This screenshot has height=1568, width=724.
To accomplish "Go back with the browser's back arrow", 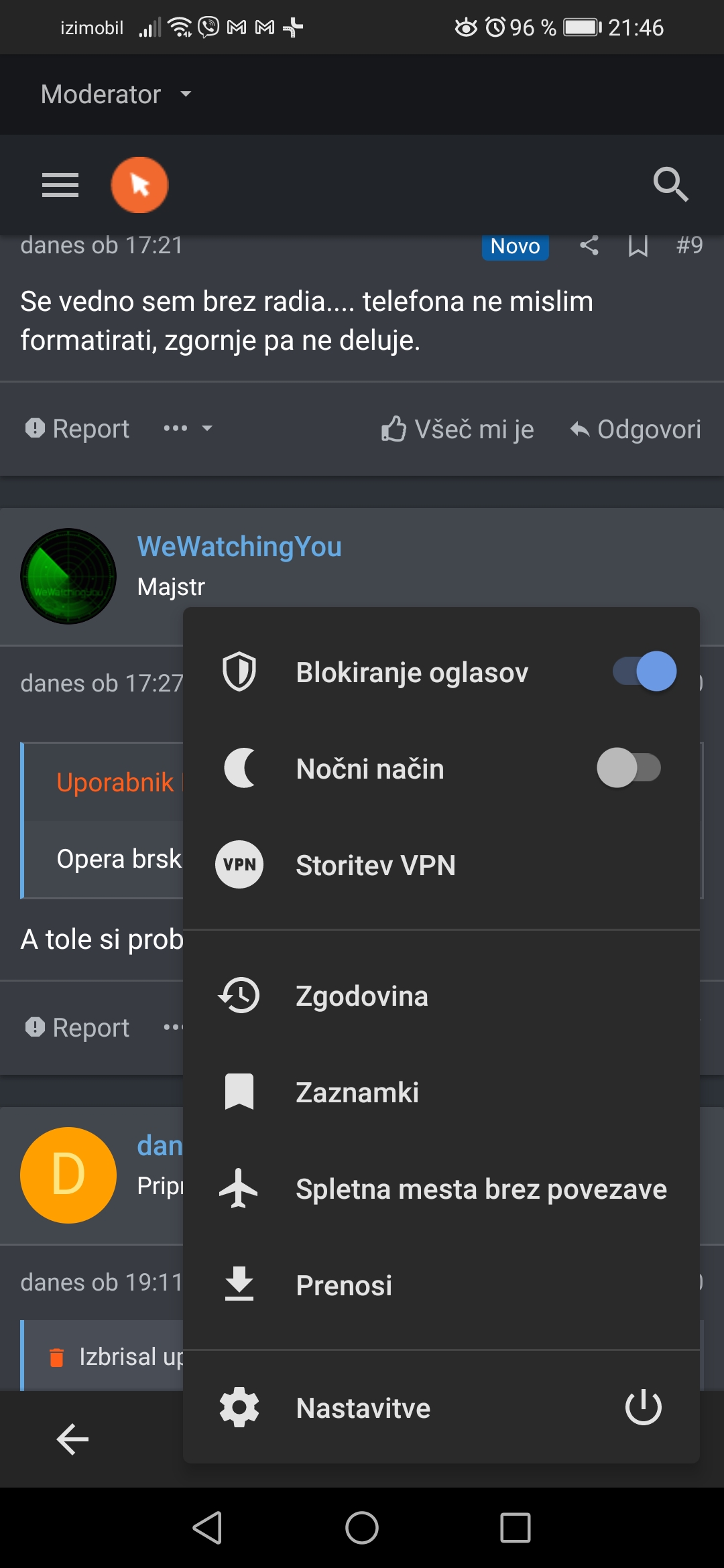I will 72,1439.
